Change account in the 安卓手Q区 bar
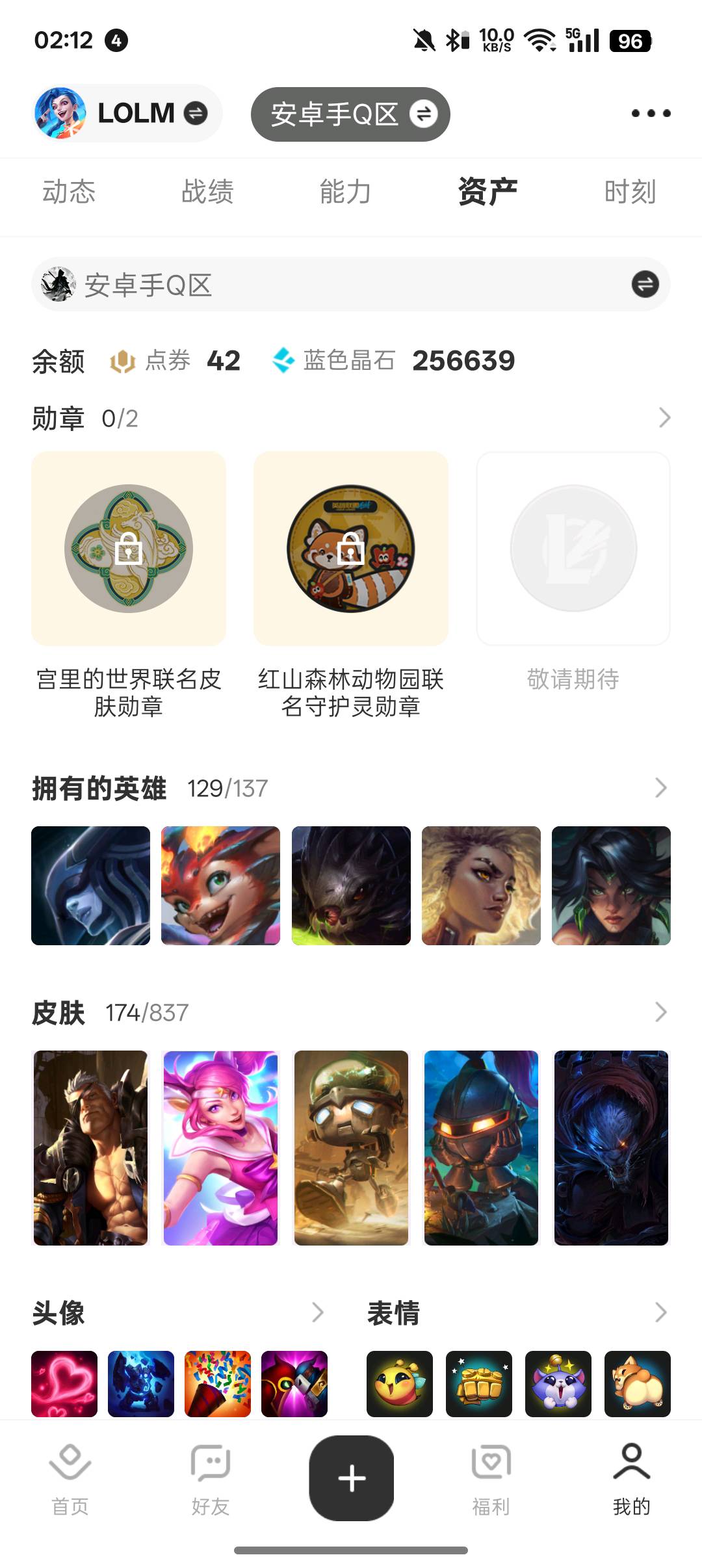Screen dimensions: 702x1568 645,284
